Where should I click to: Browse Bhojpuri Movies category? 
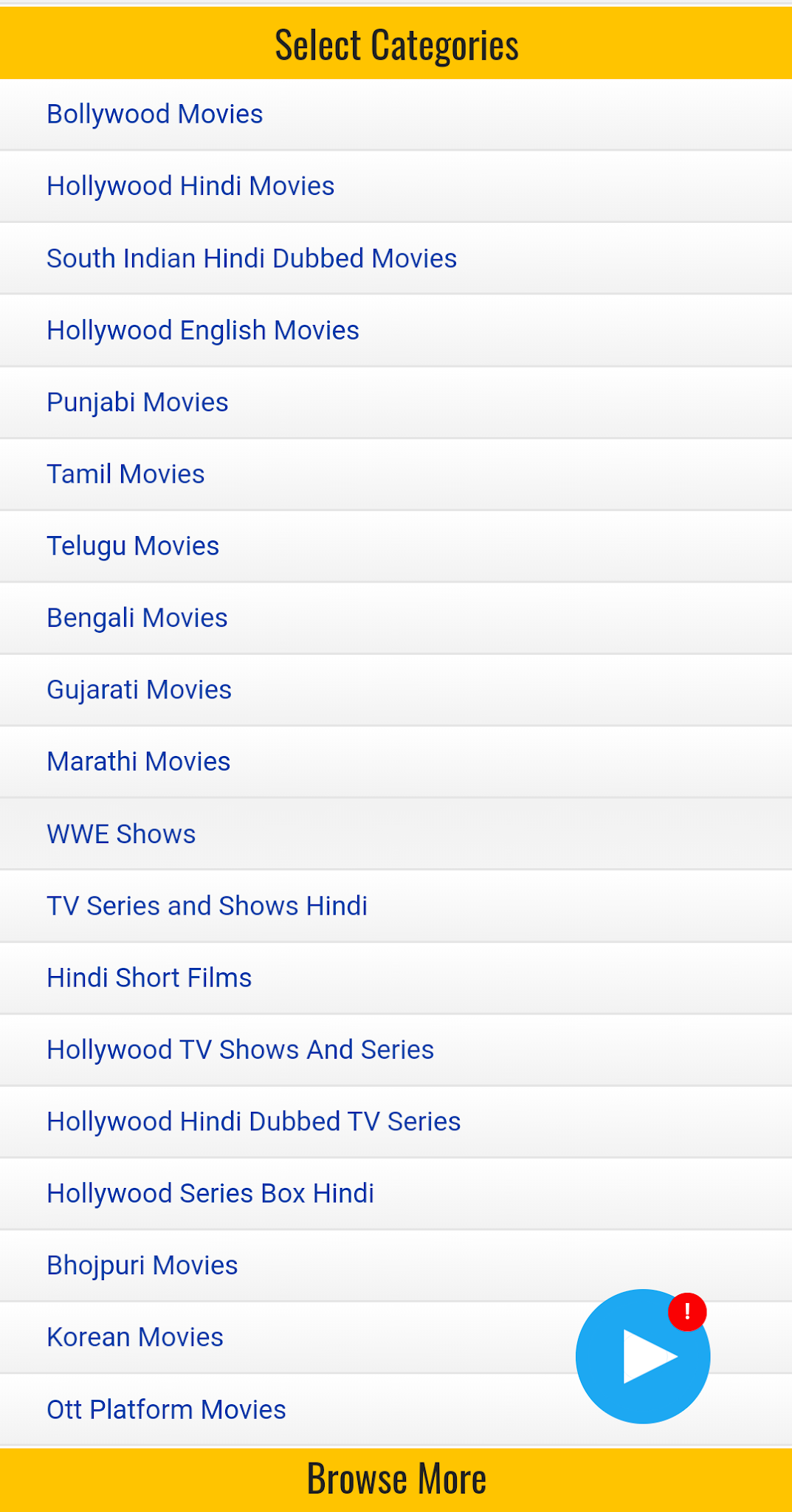(142, 1265)
